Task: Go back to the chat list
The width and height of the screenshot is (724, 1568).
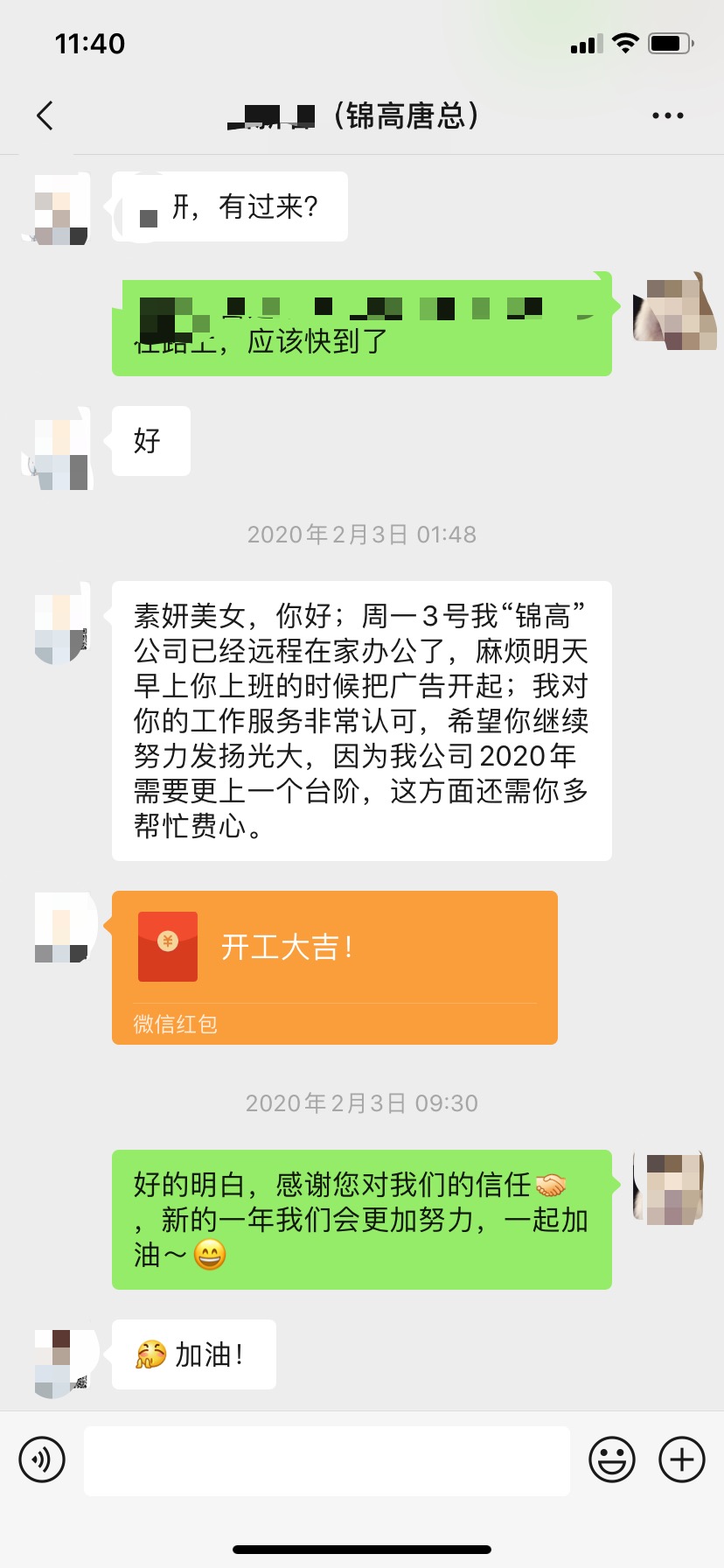Action: (45, 115)
